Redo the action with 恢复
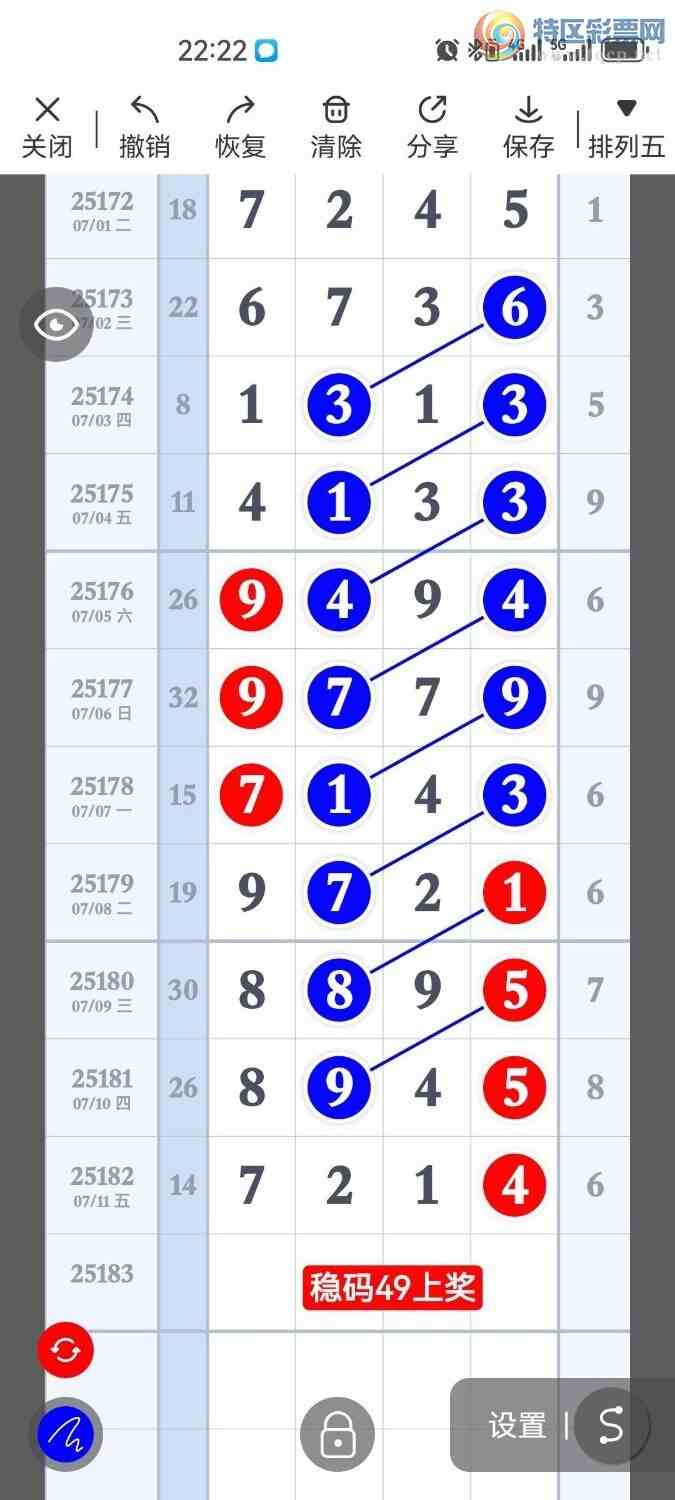 click(x=240, y=128)
